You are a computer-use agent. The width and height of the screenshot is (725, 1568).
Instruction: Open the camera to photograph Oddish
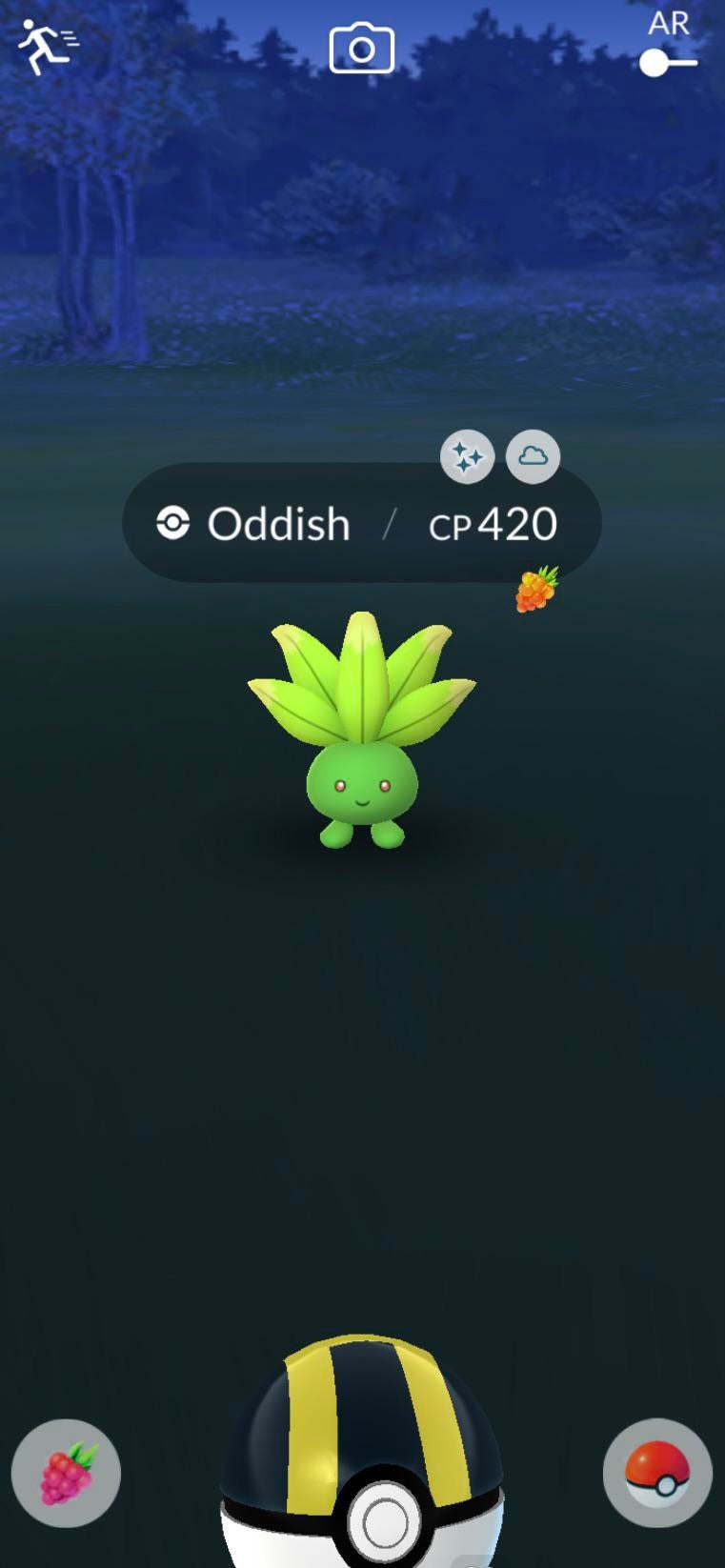point(361,49)
